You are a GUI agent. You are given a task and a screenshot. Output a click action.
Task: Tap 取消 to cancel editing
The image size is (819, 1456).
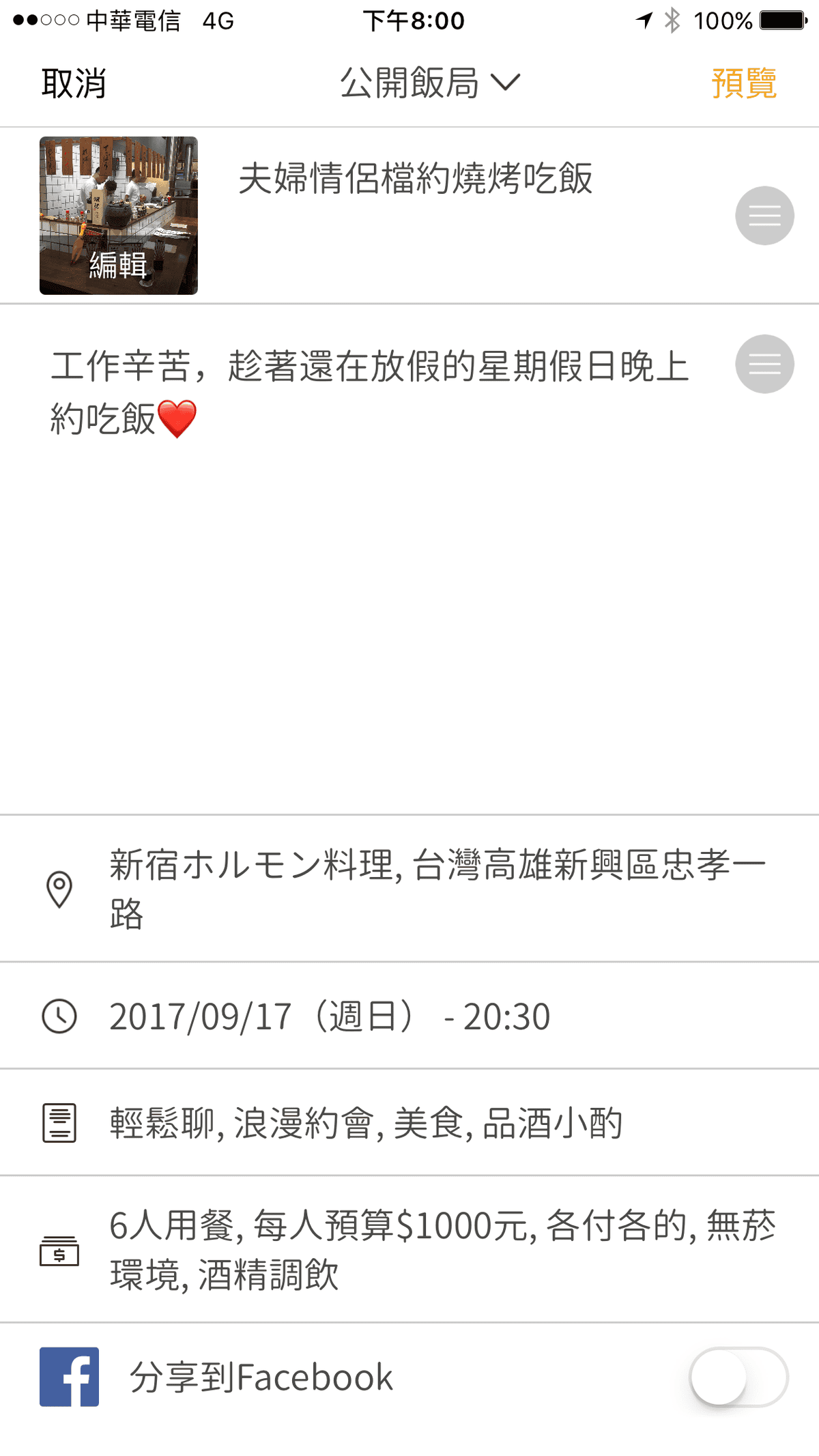pos(74,83)
